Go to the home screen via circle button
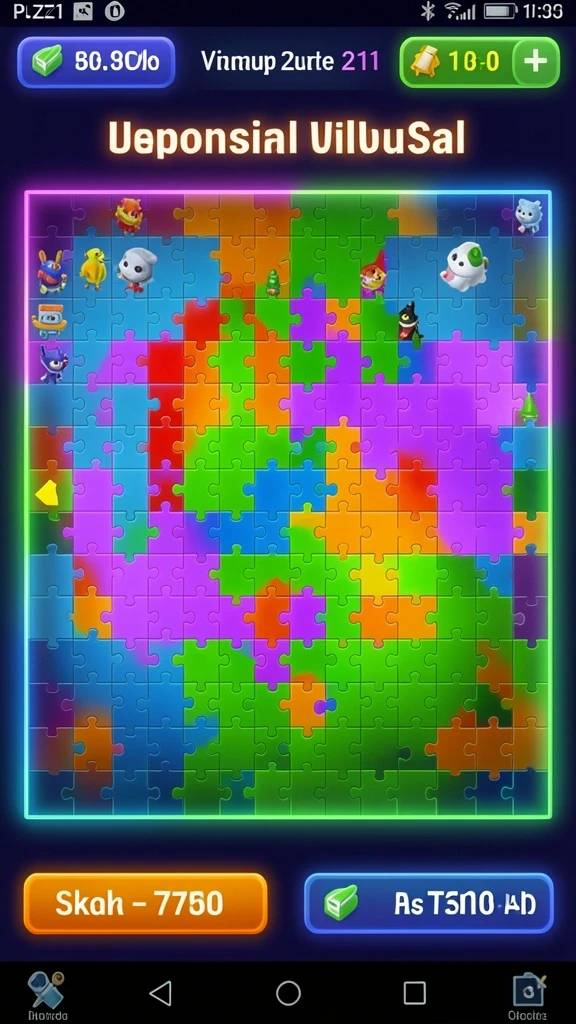576x1024 pixels. (x=288, y=993)
